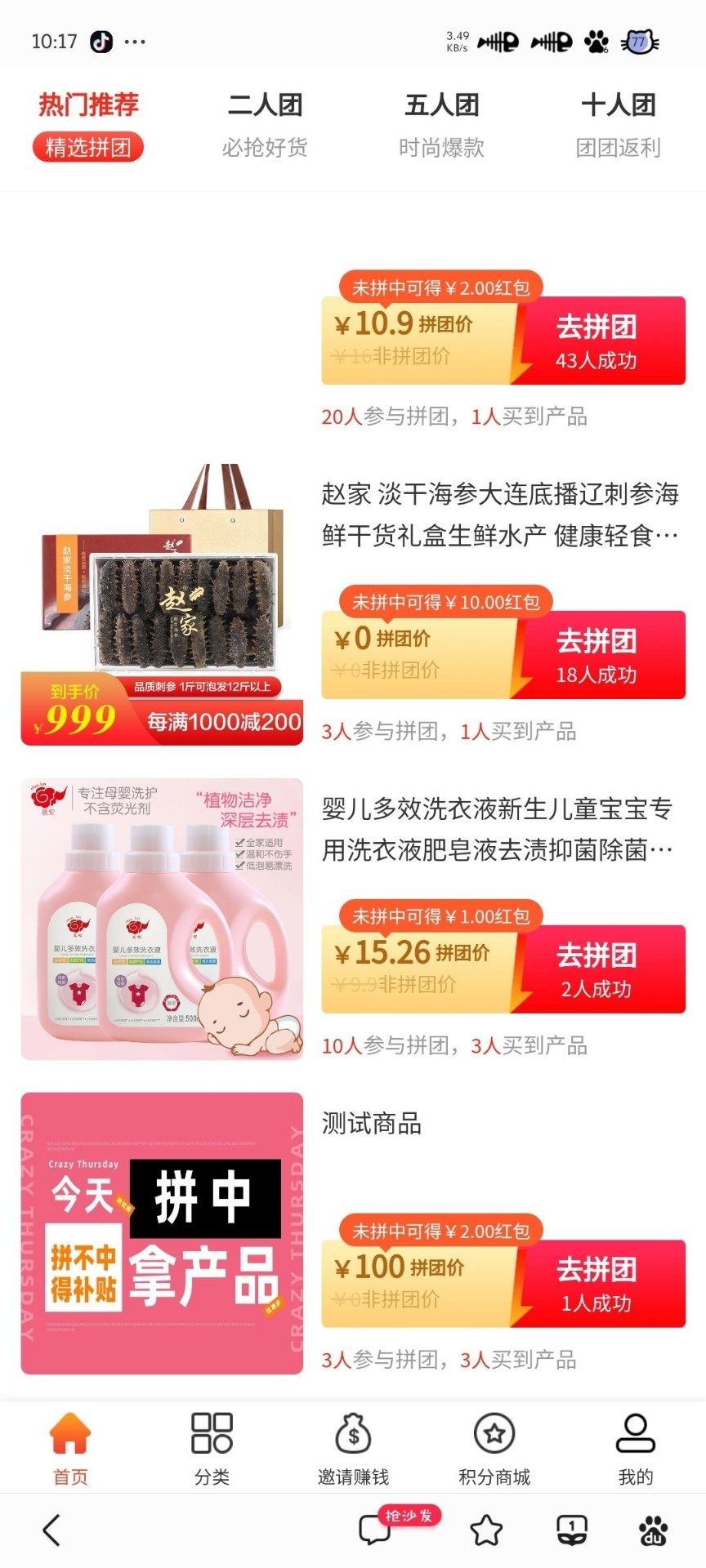Start group buy for the baby laundry detergent
Screen dimensions: 706x1568
(597, 969)
